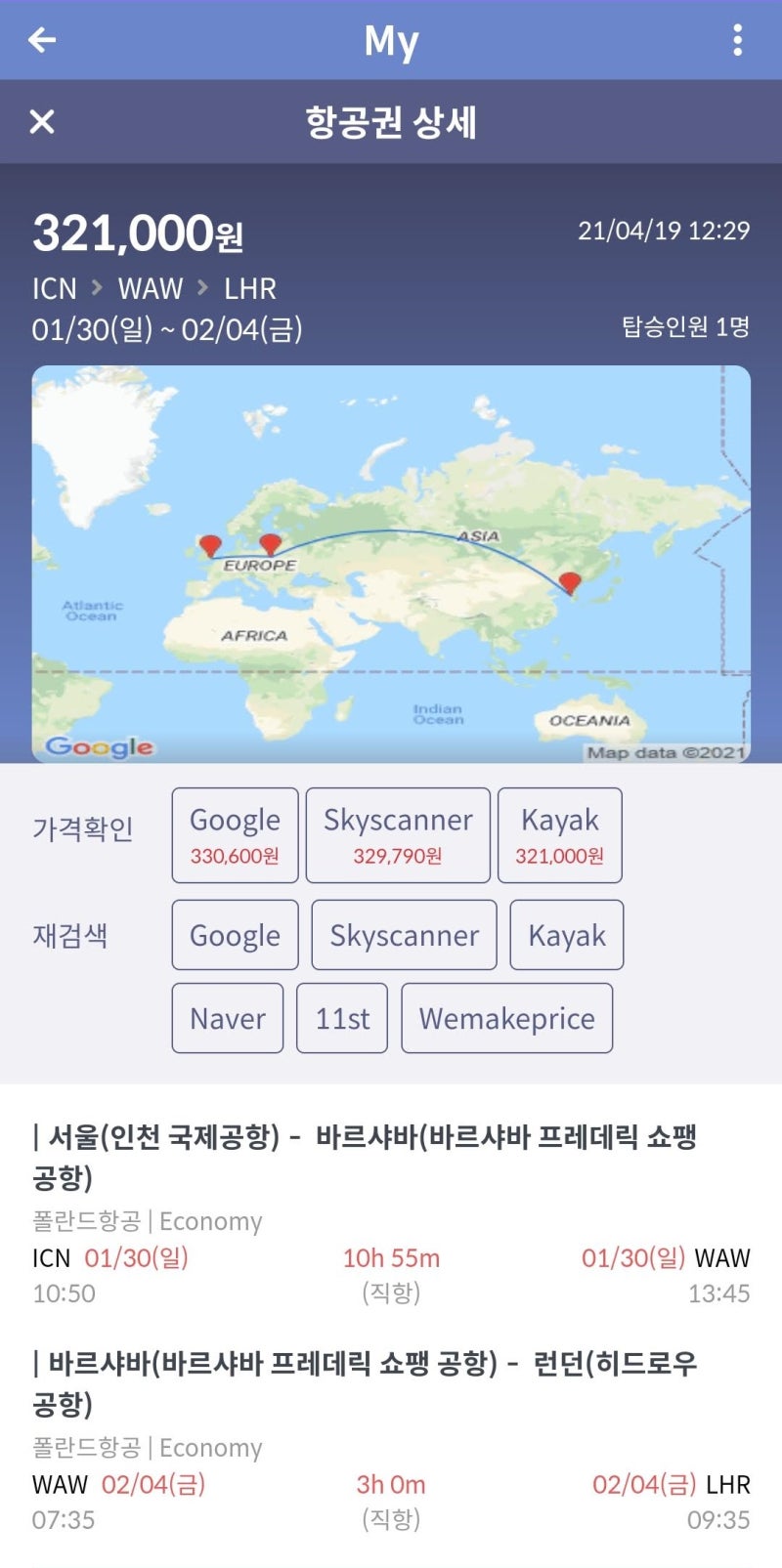Open the Wemakeprice re-search option
This screenshot has width=782, height=1568.
click(x=506, y=1017)
